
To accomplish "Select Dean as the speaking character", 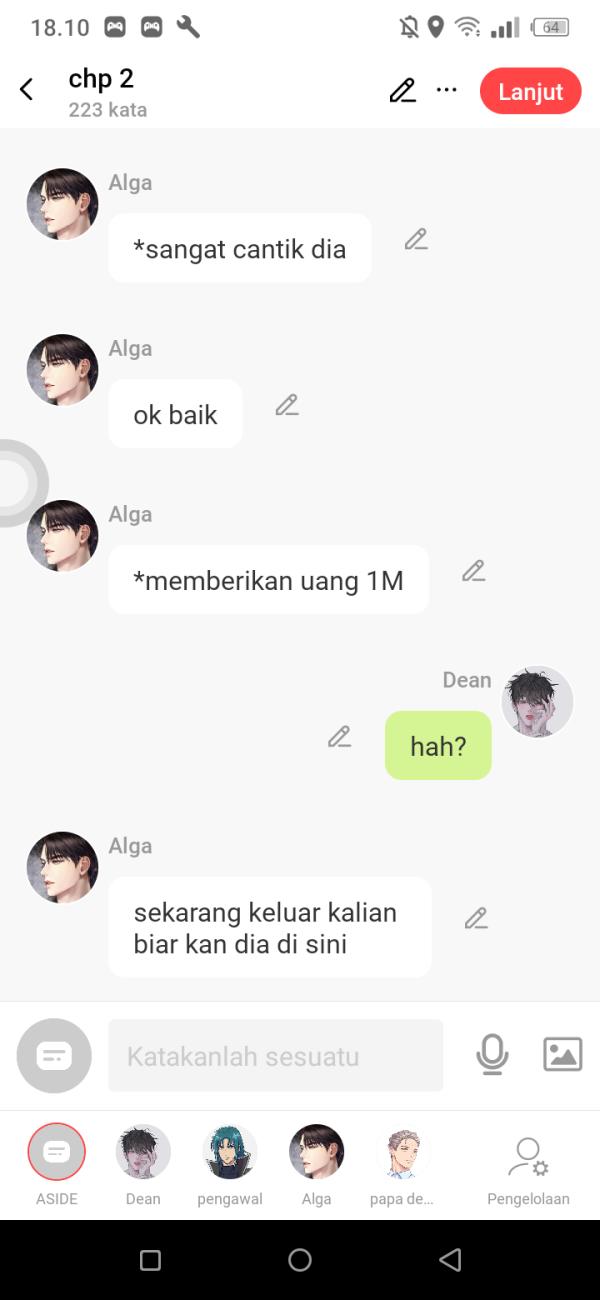I will [x=143, y=1153].
